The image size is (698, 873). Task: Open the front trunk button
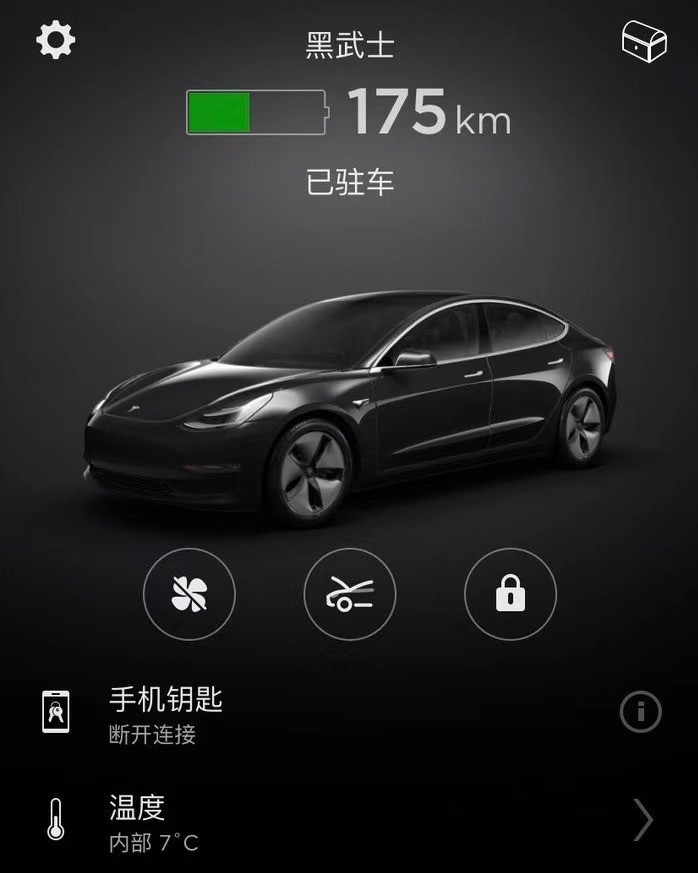[x=349, y=594]
